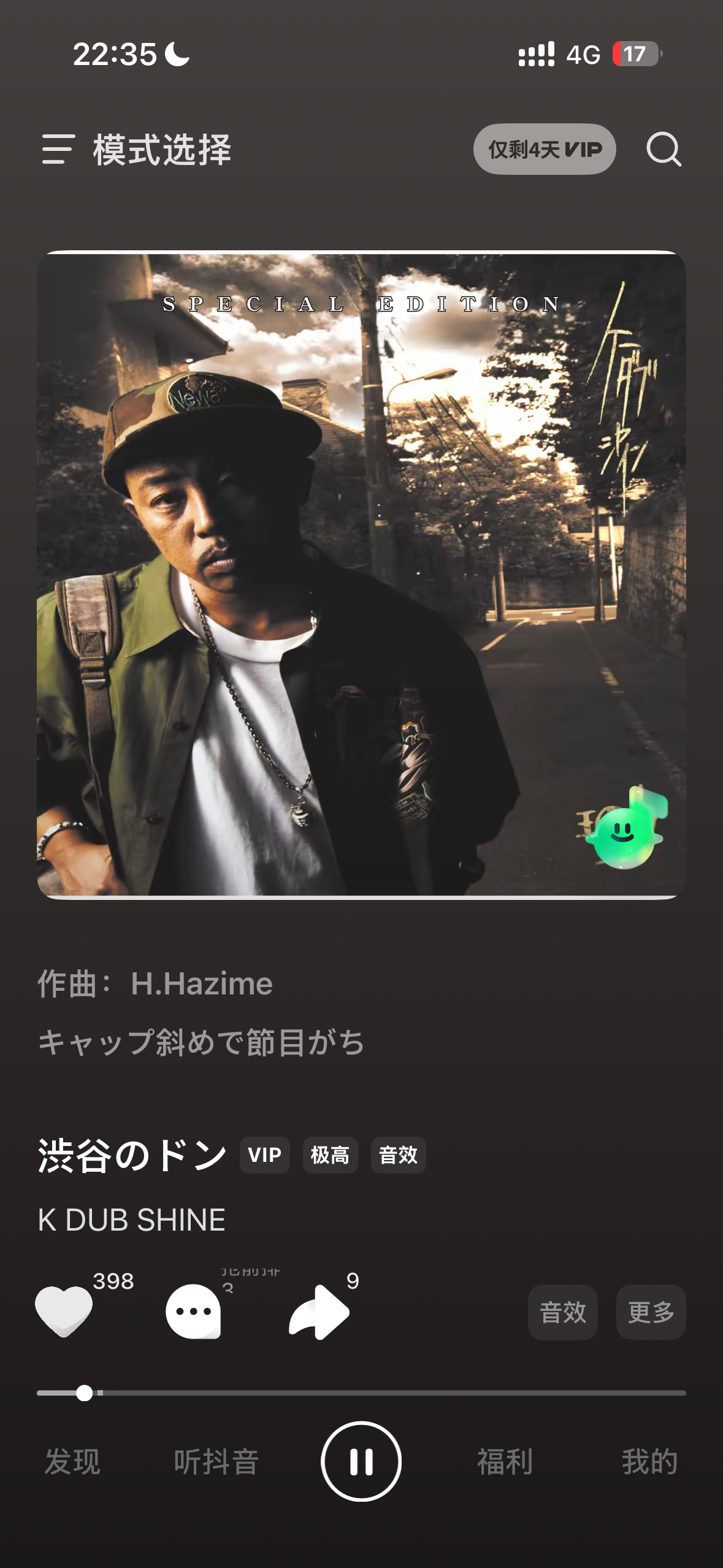Tap the green music mascot icon

coord(626,828)
